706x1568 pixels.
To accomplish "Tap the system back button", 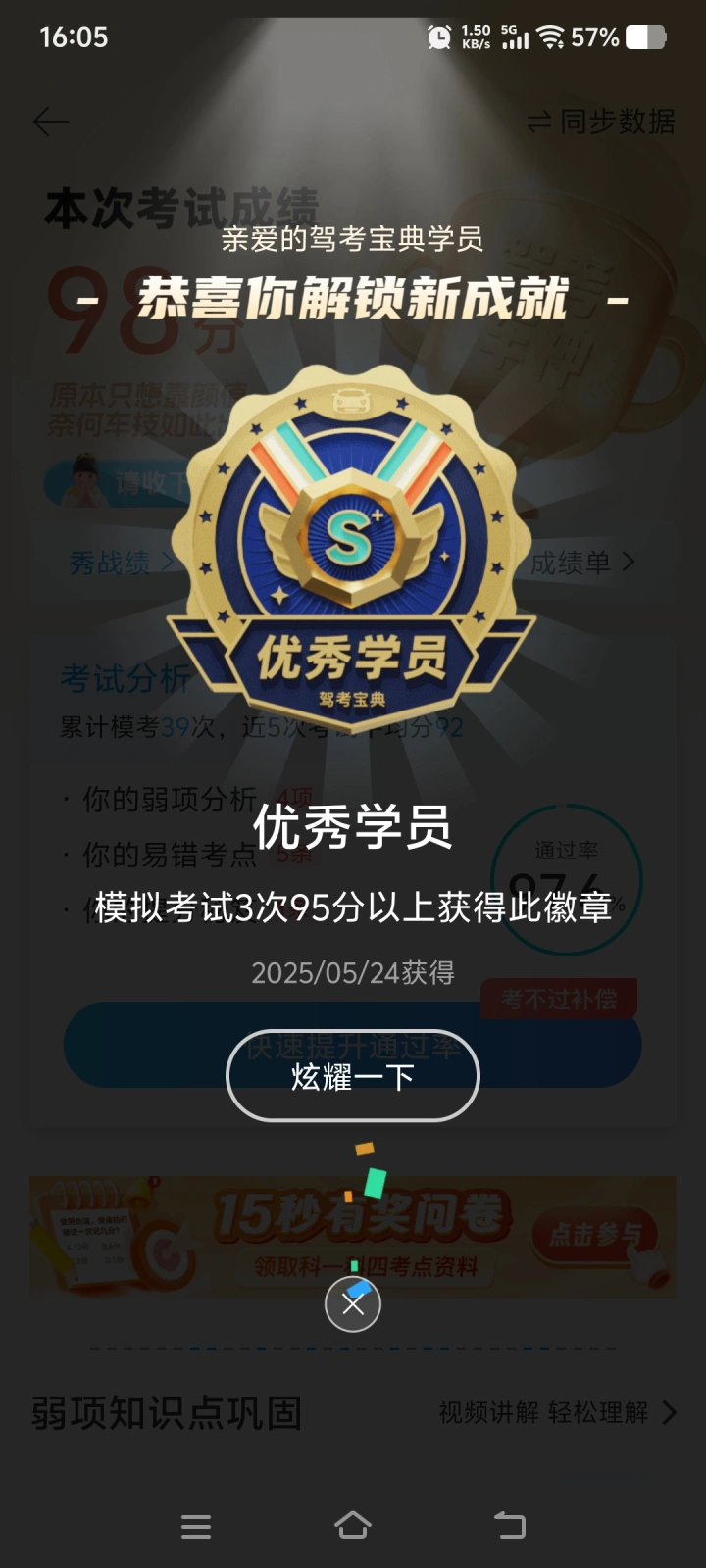I will [510, 1525].
